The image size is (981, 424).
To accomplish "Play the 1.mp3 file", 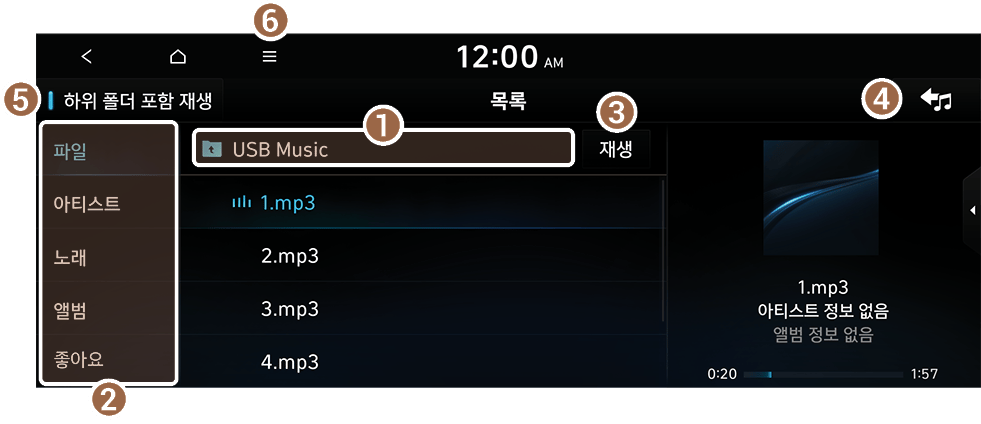I will pos(288,202).
